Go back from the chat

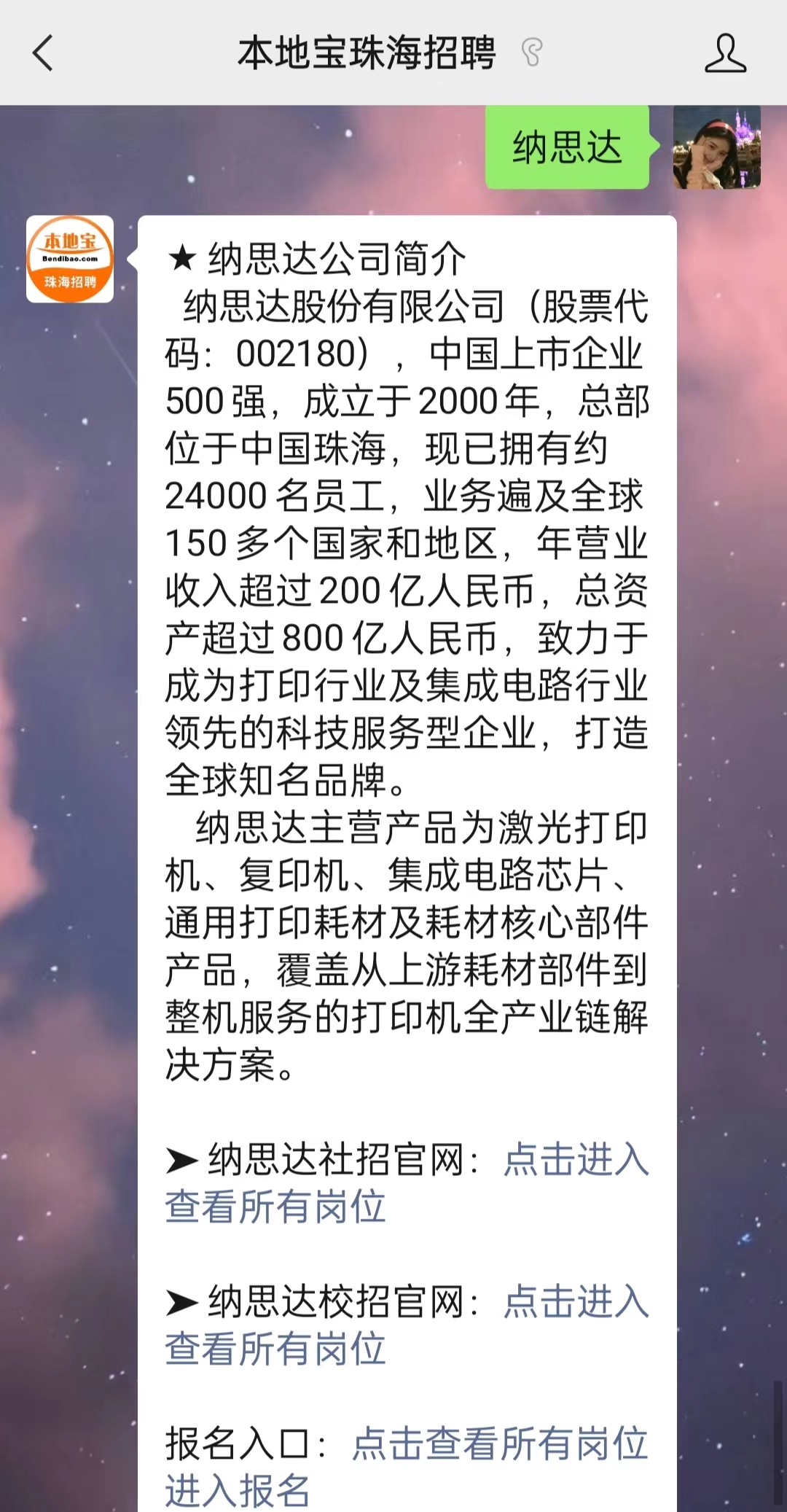pos(42,53)
